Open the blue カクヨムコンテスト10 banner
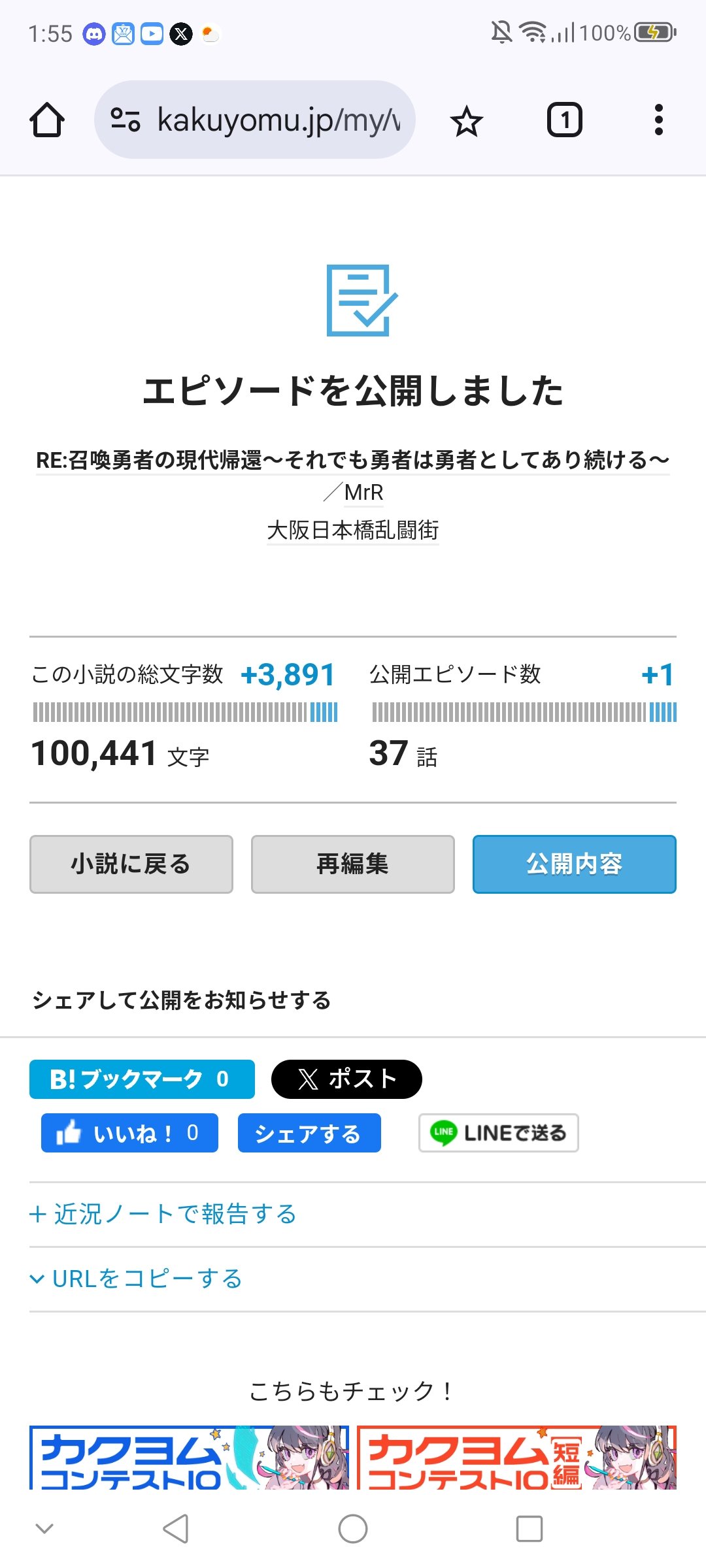706x1568 pixels. [x=190, y=1458]
